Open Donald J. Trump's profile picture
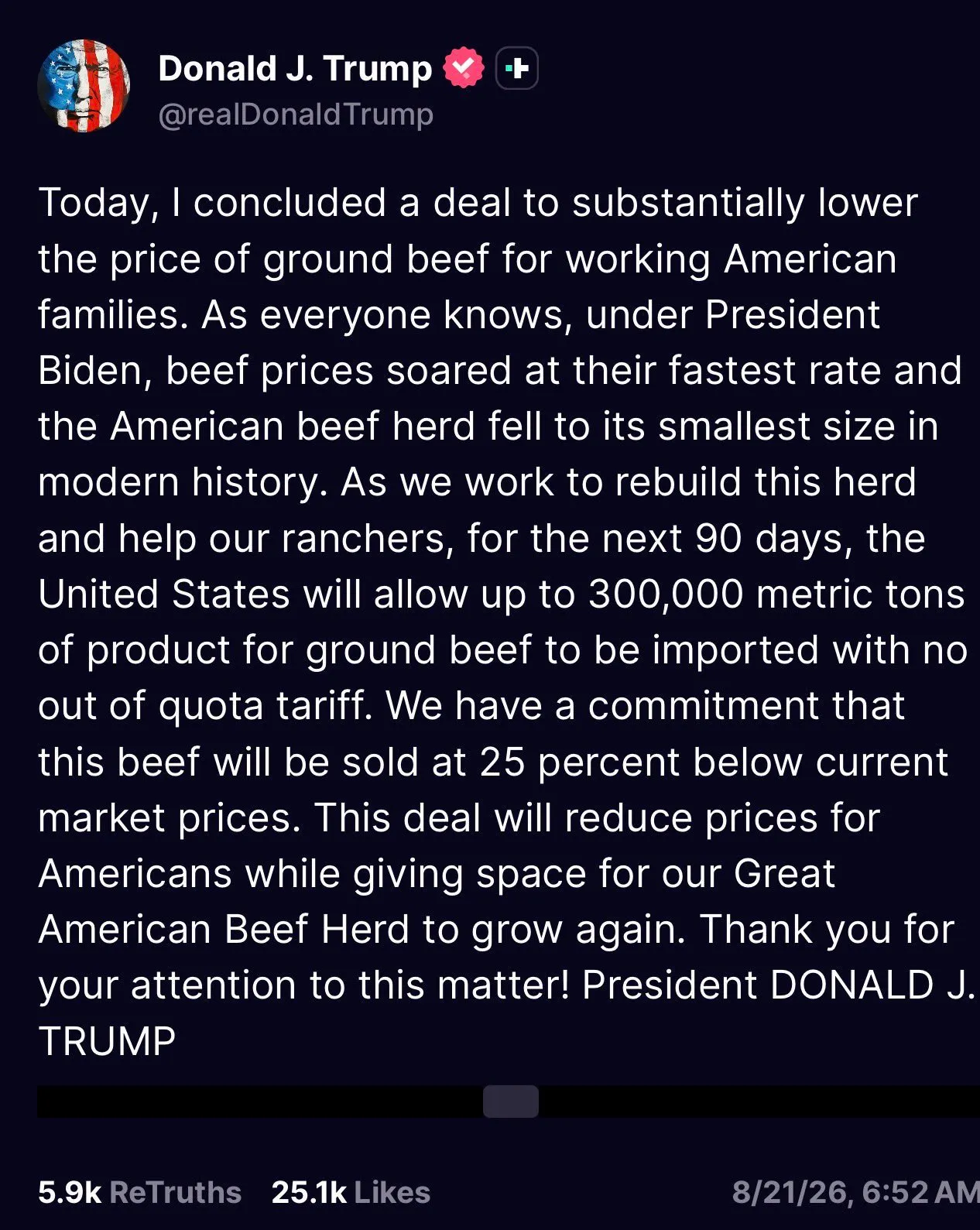This screenshot has height=1230, width=980. click(84, 86)
